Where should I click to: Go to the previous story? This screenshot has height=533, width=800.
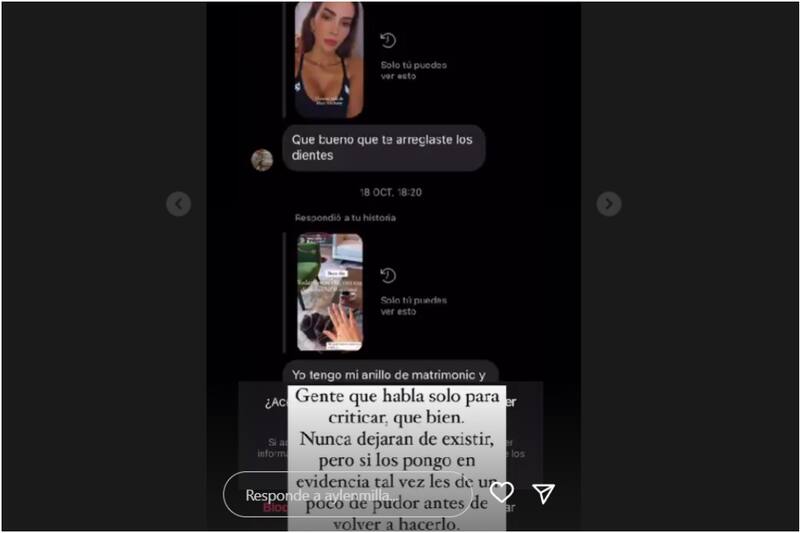click(x=178, y=204)
